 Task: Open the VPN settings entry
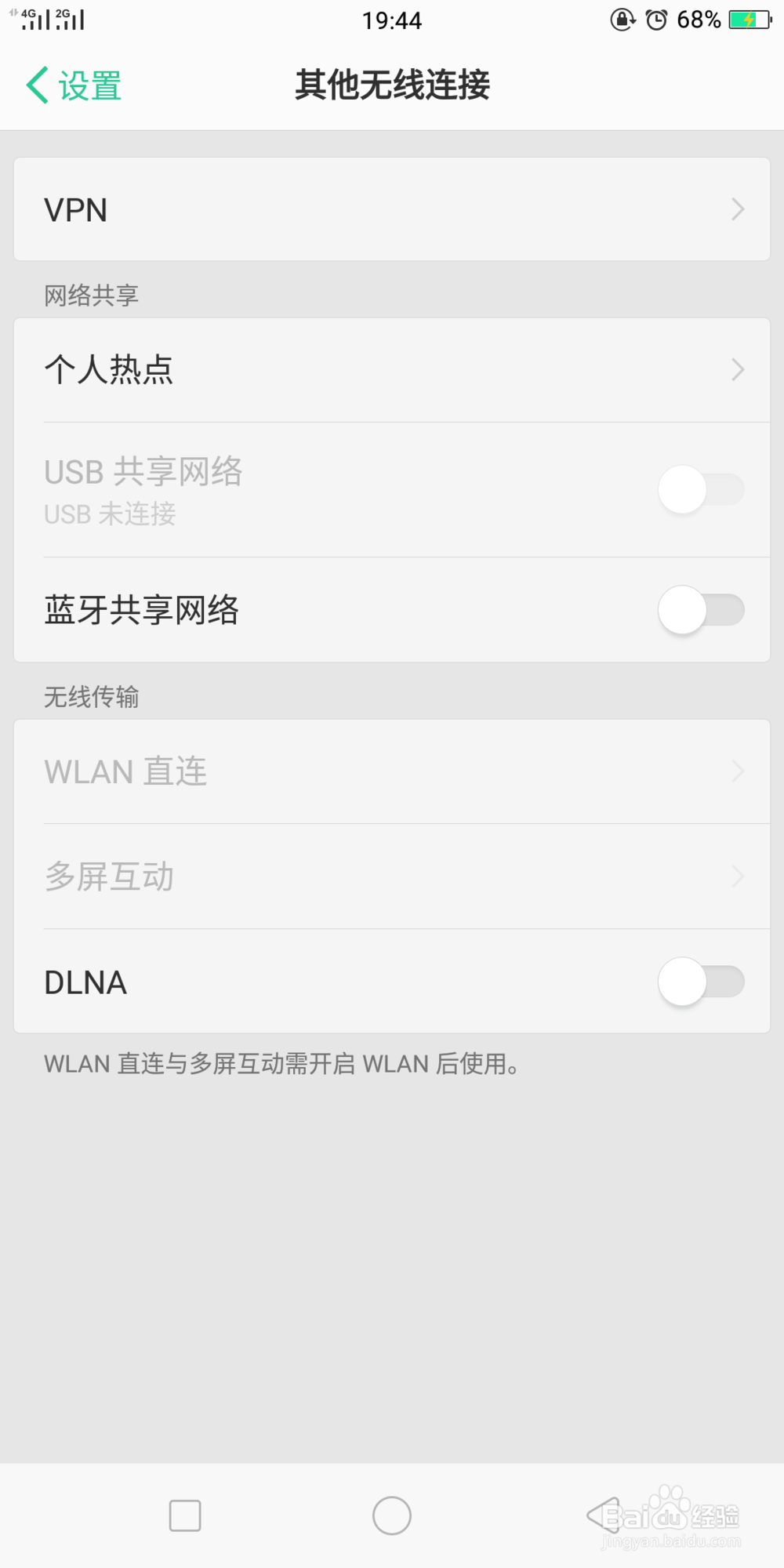pos(390,209)
